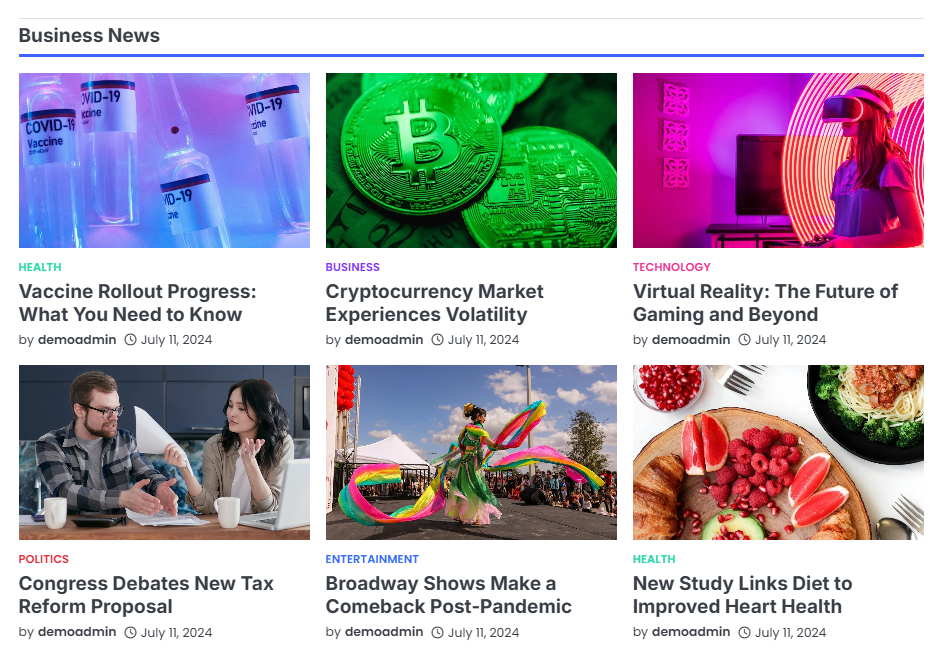Open the COVID-19 vaccine vials image
This screenshot has width=940, height=667.
pos(164,160)
